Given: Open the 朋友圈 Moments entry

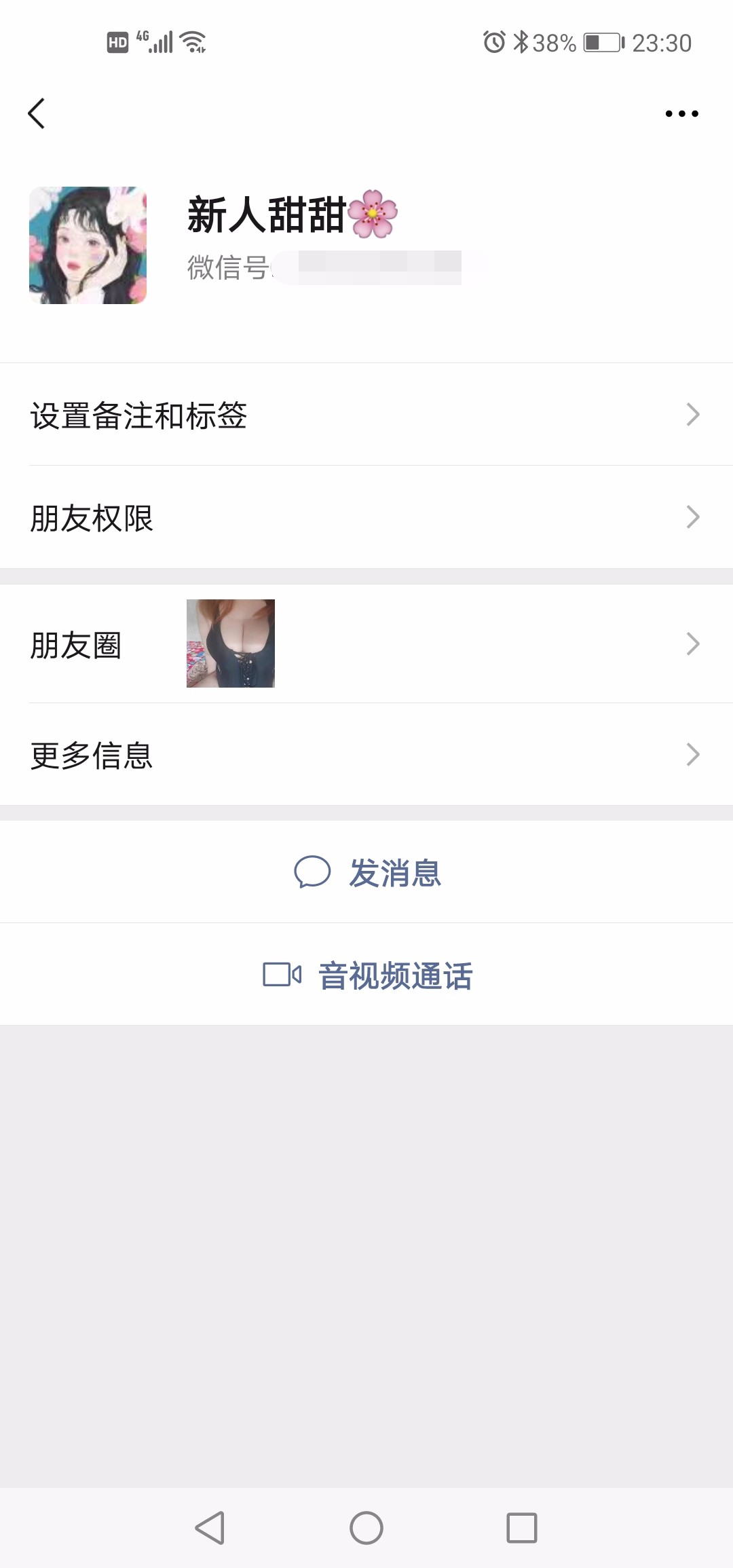Looking at the screenshot, I should tap(366, 645).
